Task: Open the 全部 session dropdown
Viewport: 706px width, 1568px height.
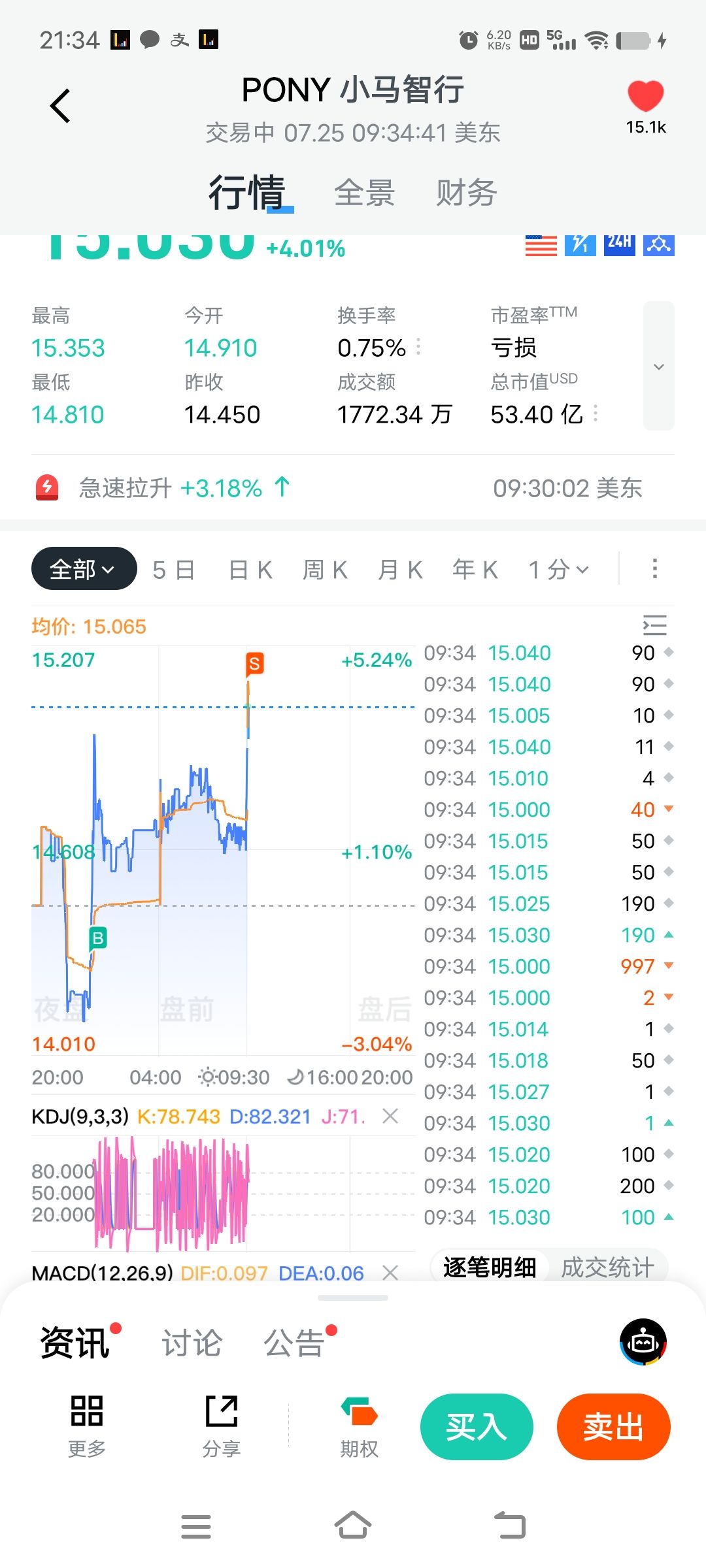Action: click(x=84, y=569)
